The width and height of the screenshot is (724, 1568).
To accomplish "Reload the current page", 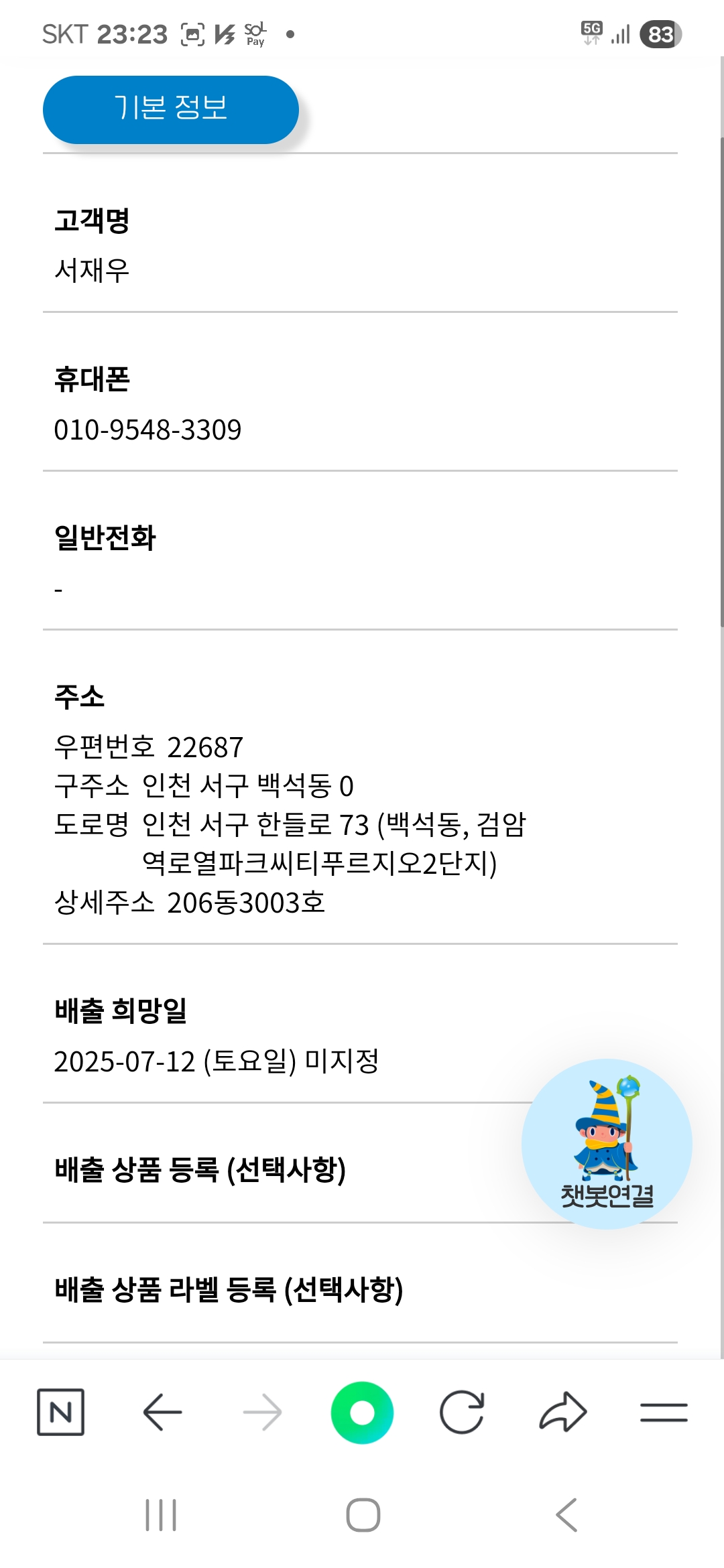I will (462, 1412).
